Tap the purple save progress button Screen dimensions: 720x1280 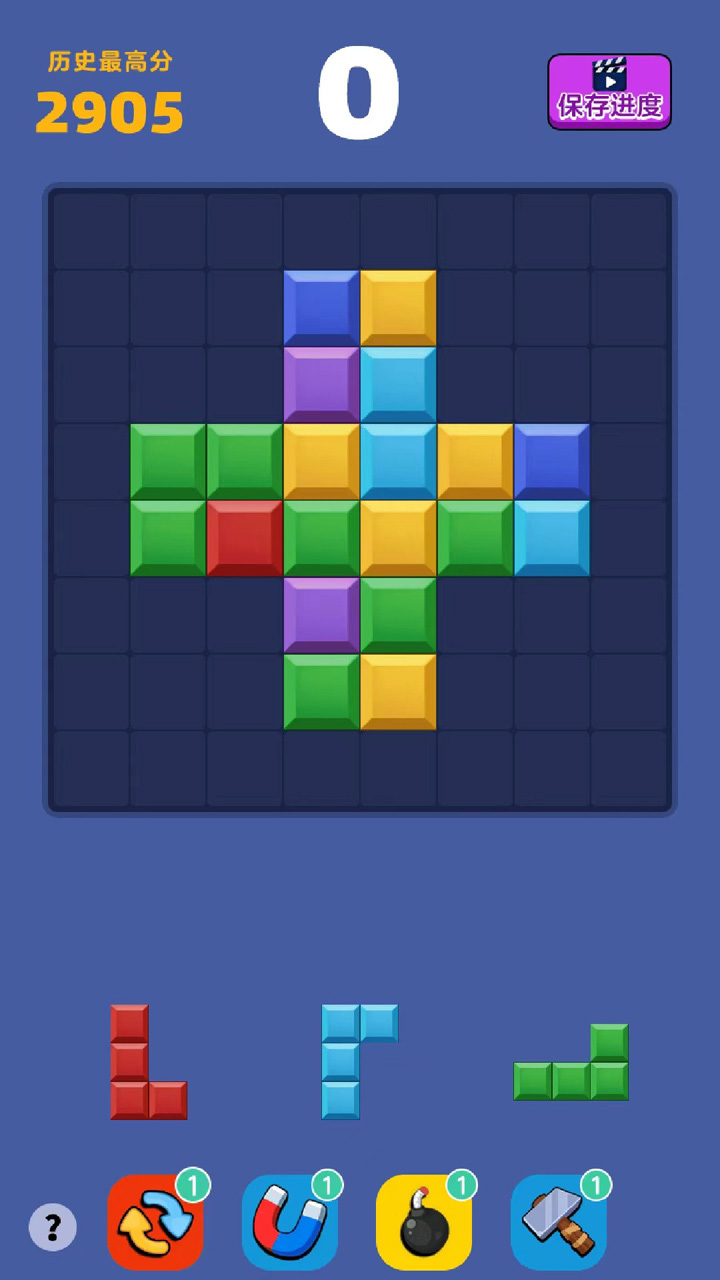609,92
